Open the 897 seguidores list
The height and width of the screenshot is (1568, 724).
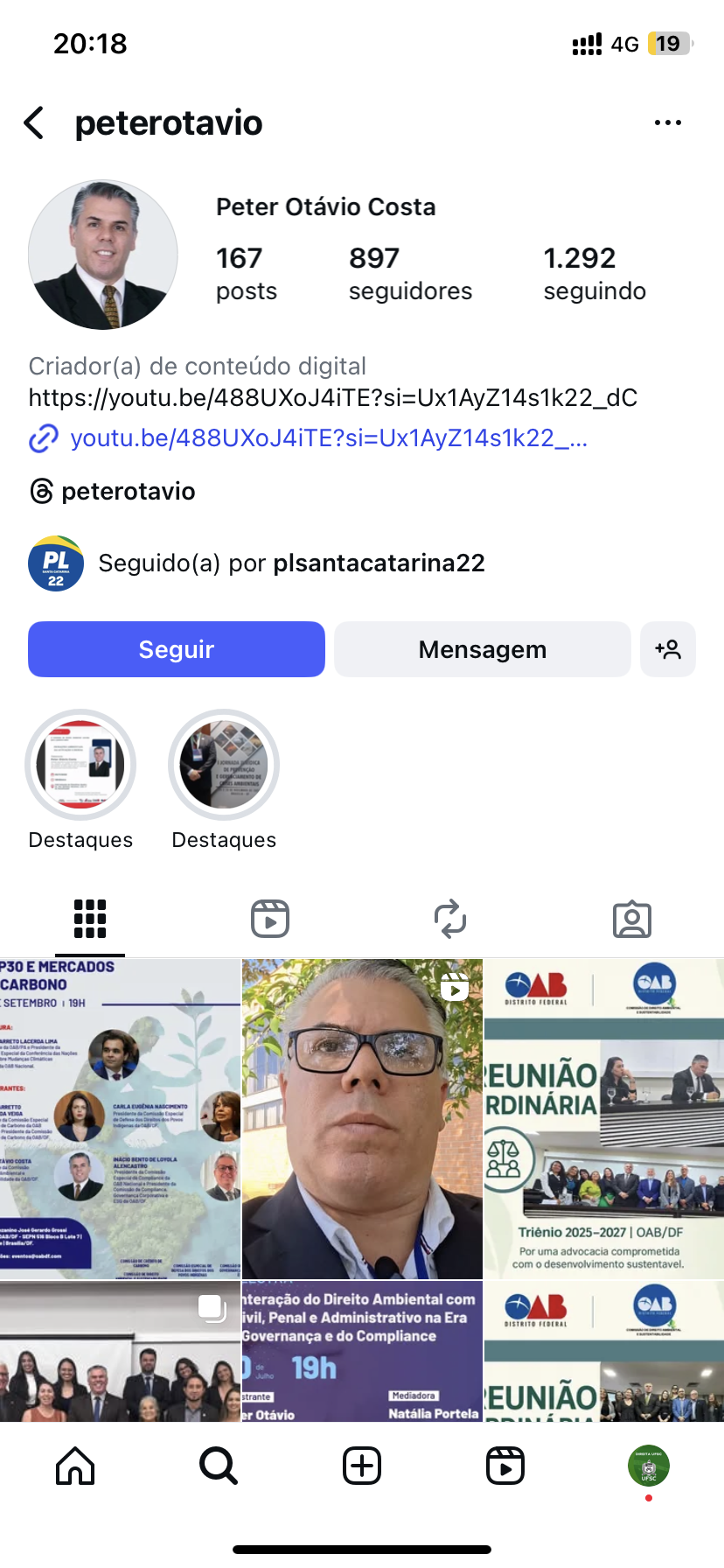coord(409,273)
